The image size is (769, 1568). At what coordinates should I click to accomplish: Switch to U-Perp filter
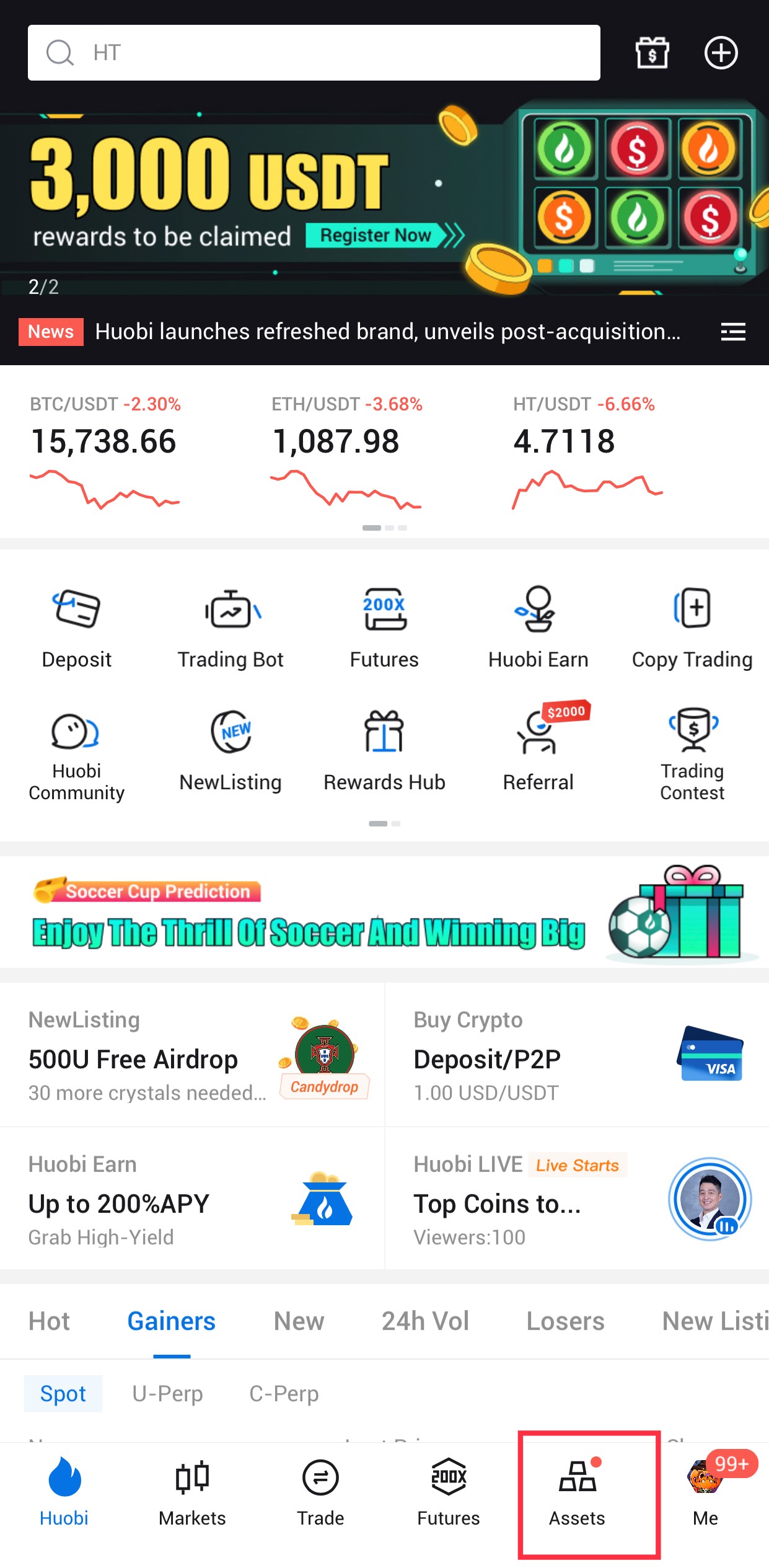tap(167, 1393)
